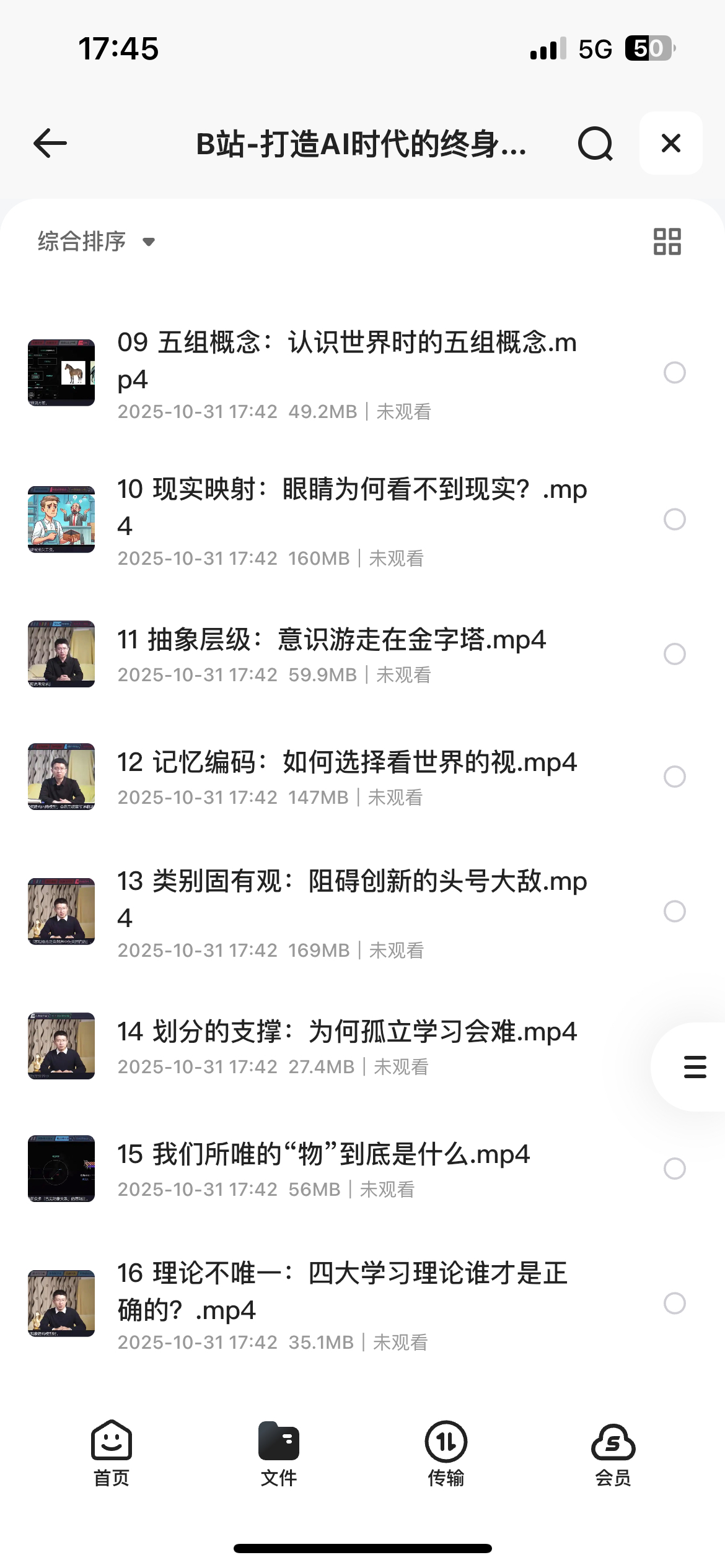Select the 09 五组概念 file circle

coord(674,373)
